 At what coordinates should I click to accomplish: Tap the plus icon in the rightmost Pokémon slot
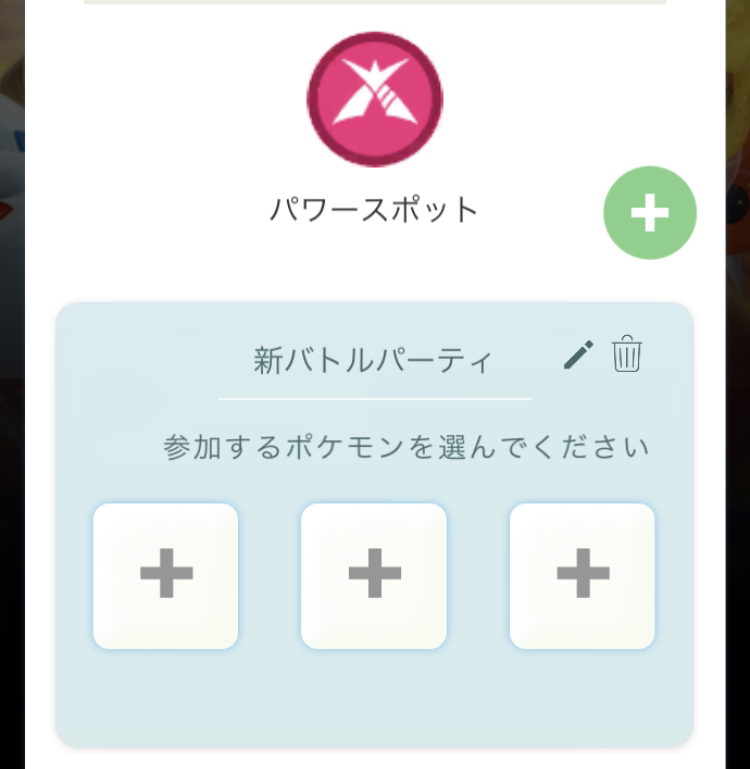pos(581,574)
